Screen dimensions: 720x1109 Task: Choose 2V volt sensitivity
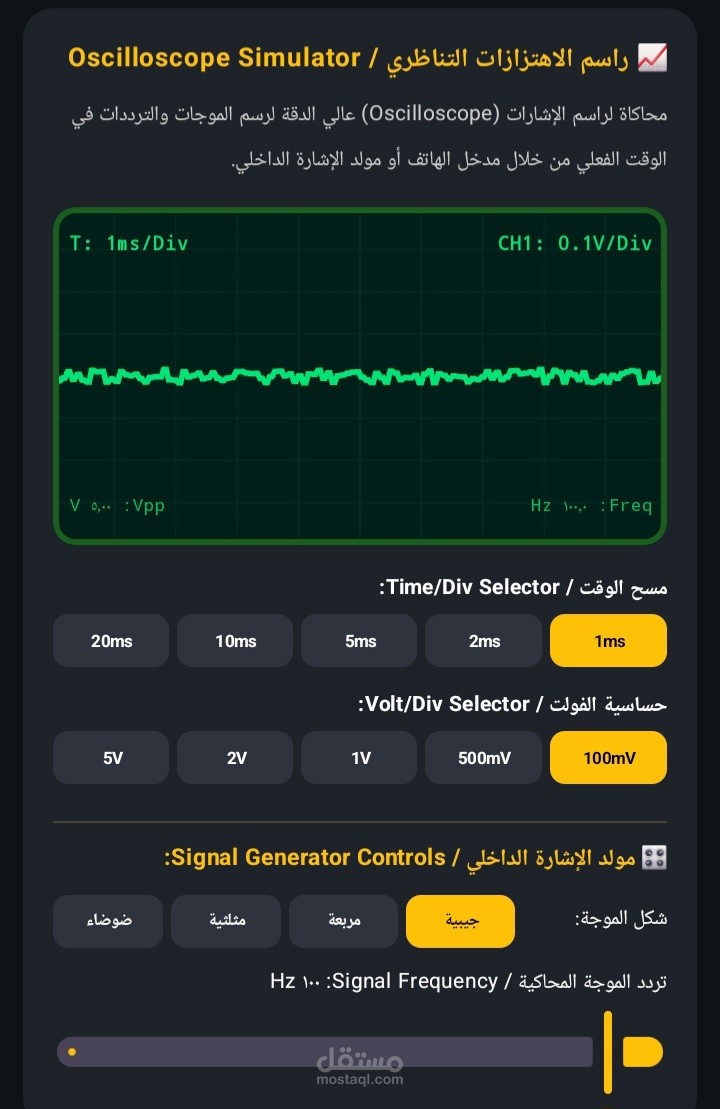tap(235, 757)
